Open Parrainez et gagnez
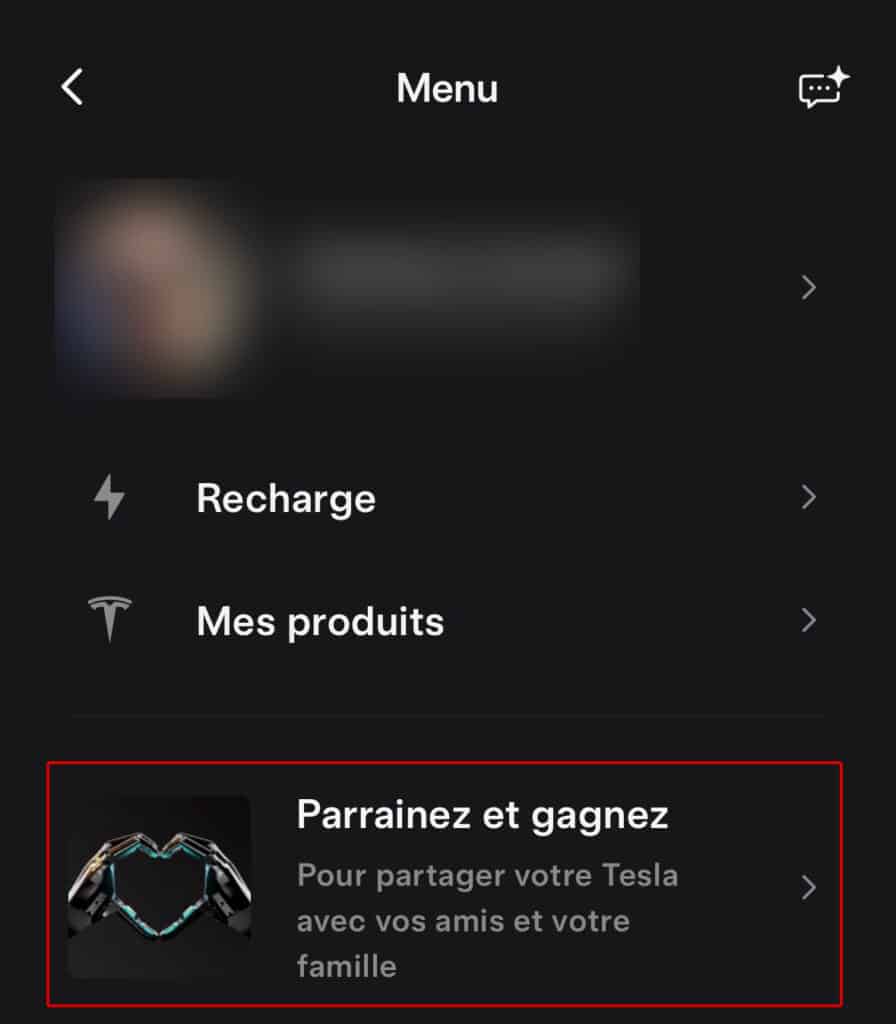This screenshot has width=896, height=1024. [483, 814]
